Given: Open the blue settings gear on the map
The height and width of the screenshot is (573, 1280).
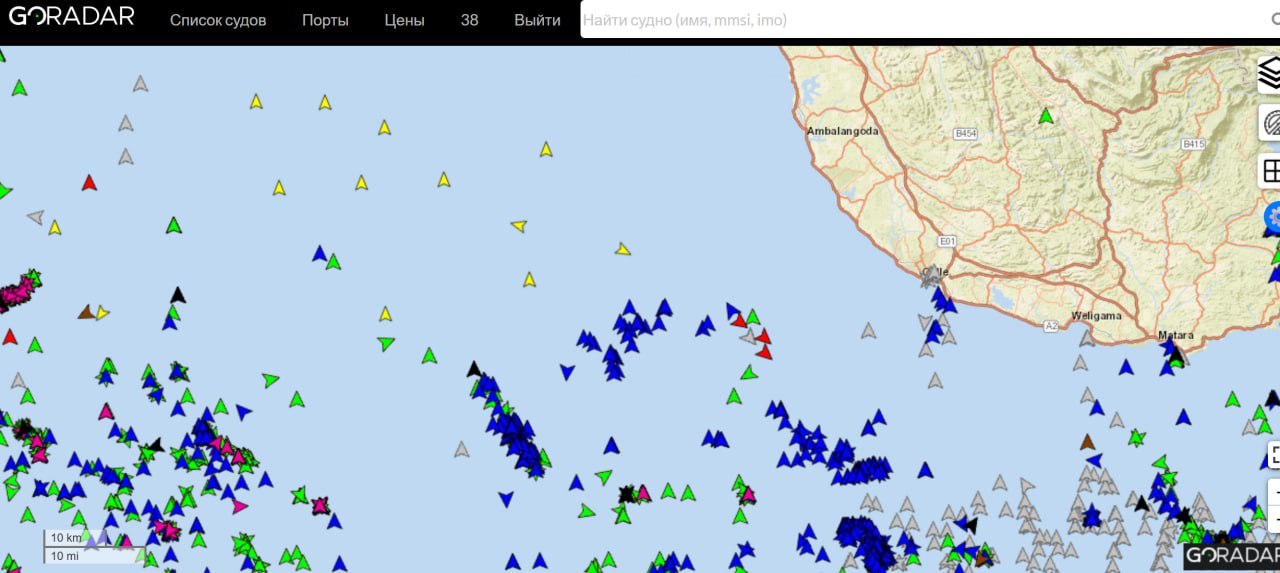Looking at the screenshot, I should pos(1272,217).
